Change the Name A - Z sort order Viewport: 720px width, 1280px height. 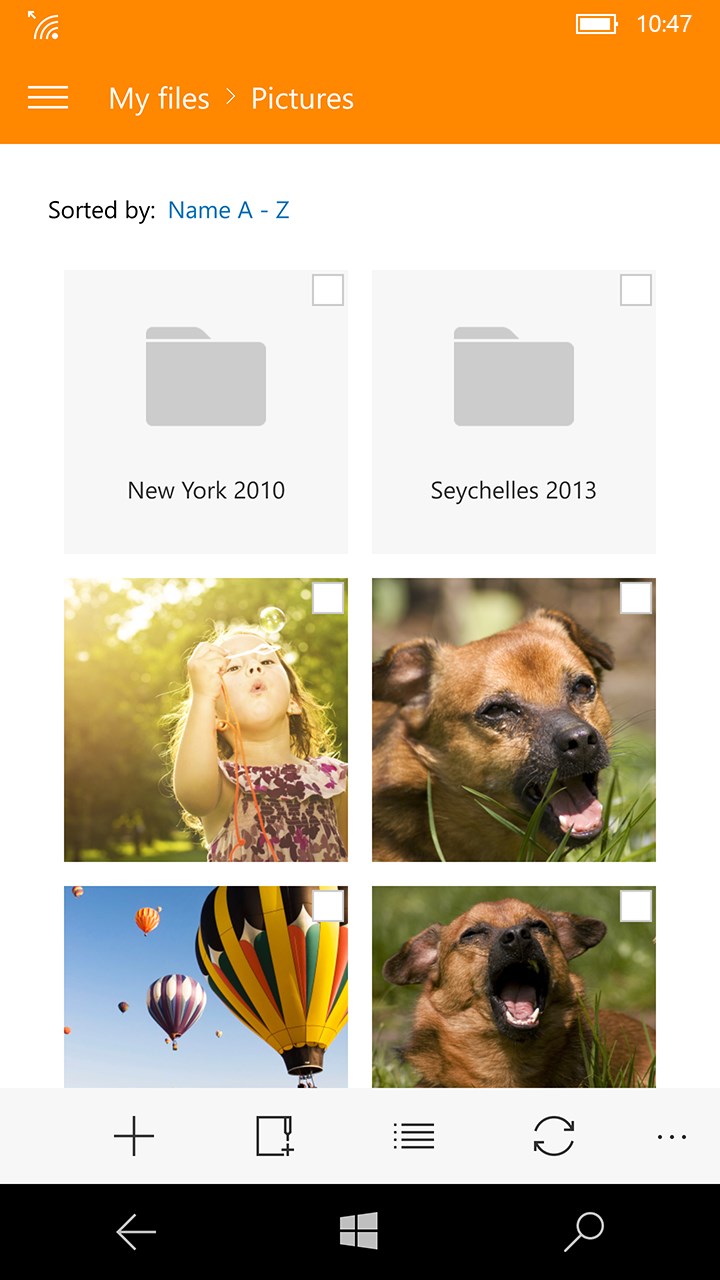pos(228,210)
